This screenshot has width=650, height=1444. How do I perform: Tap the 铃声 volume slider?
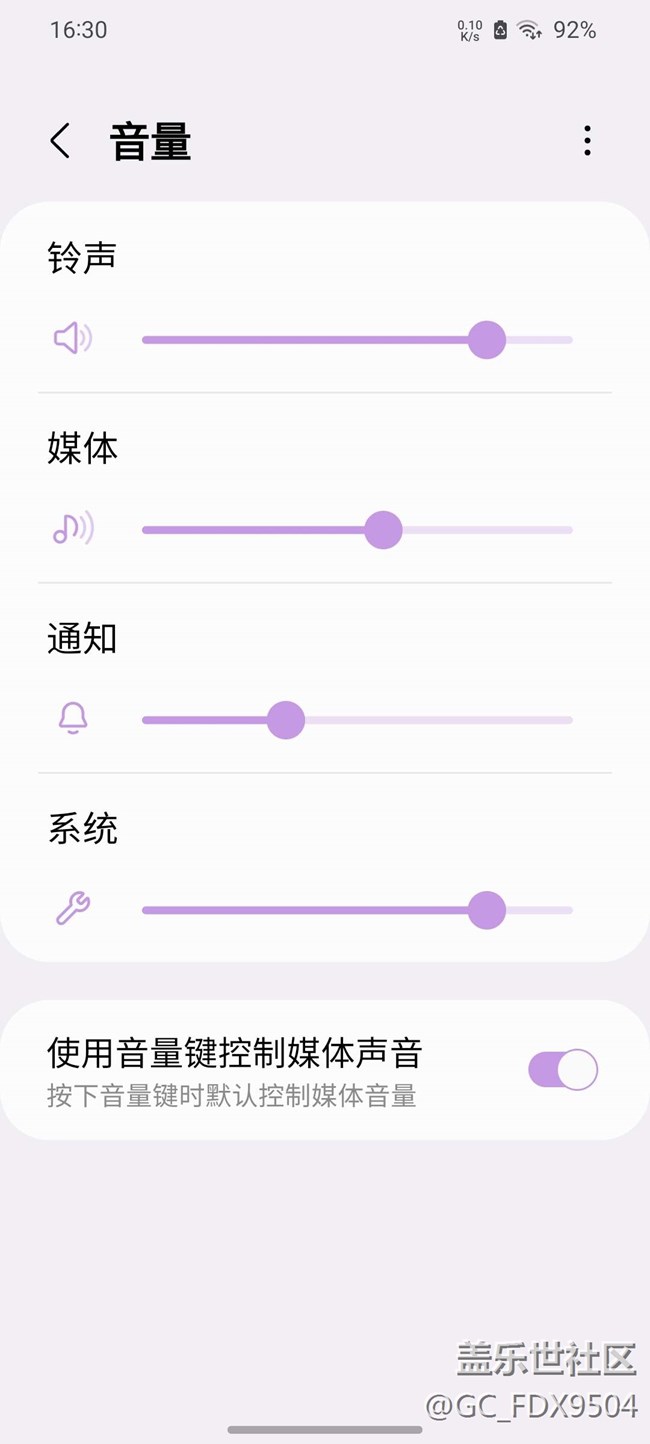(357, 340)
